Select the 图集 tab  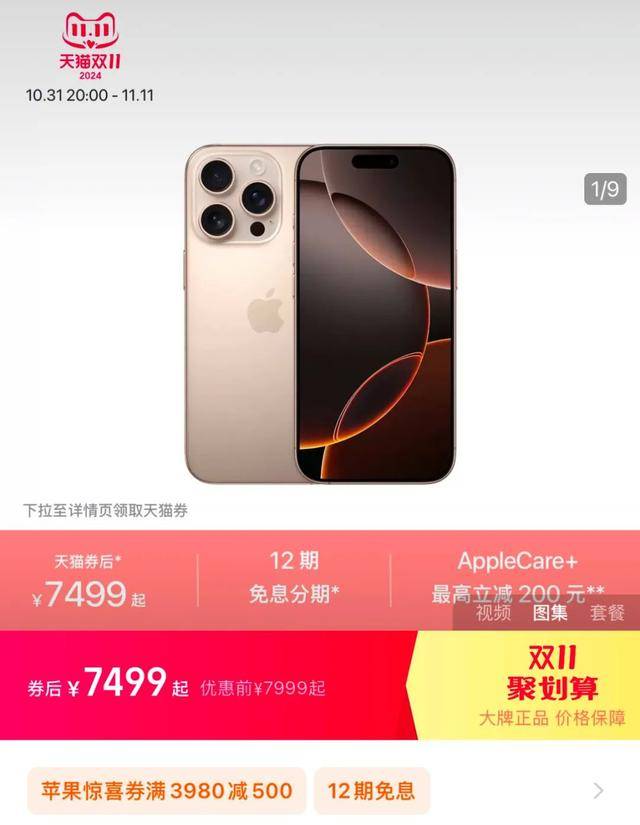550,613
